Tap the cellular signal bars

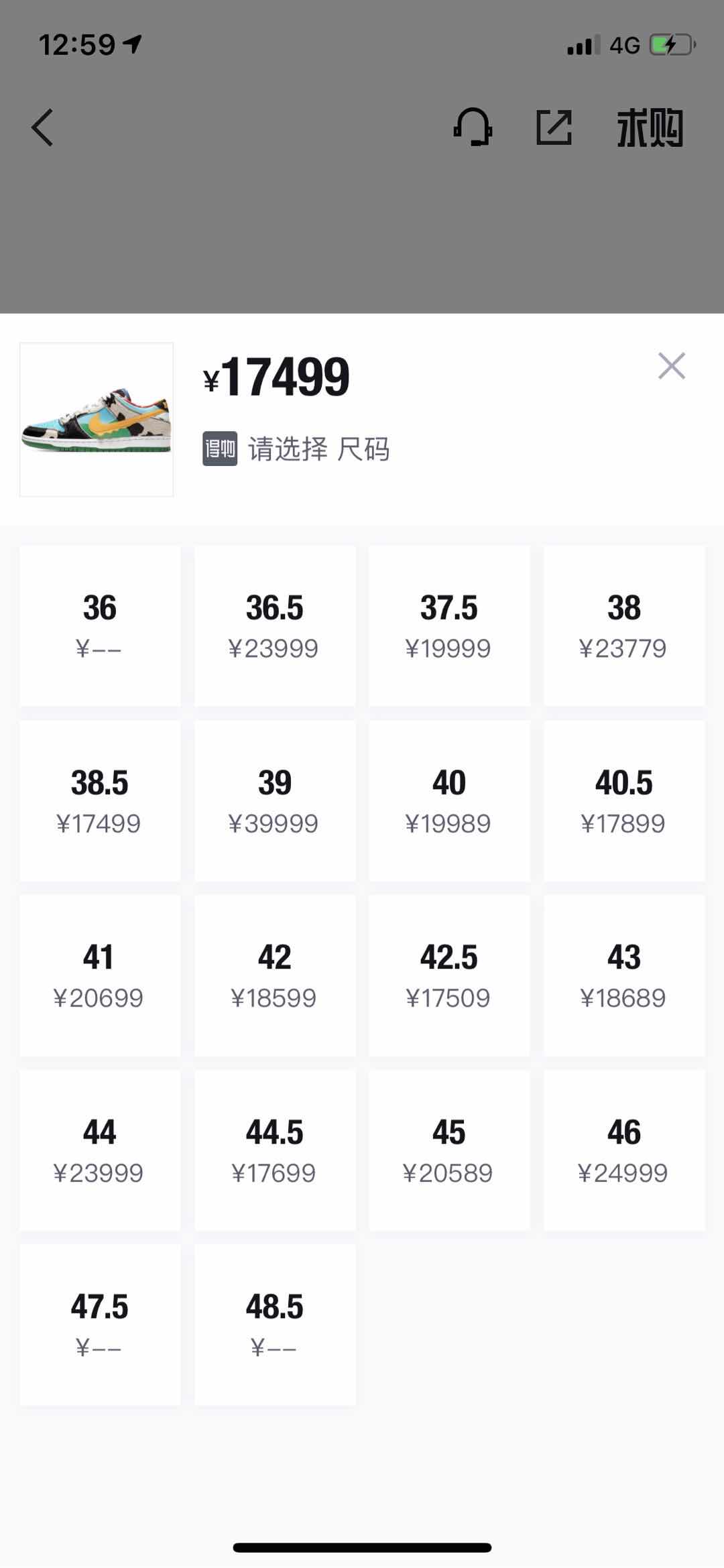pos(581,44)
